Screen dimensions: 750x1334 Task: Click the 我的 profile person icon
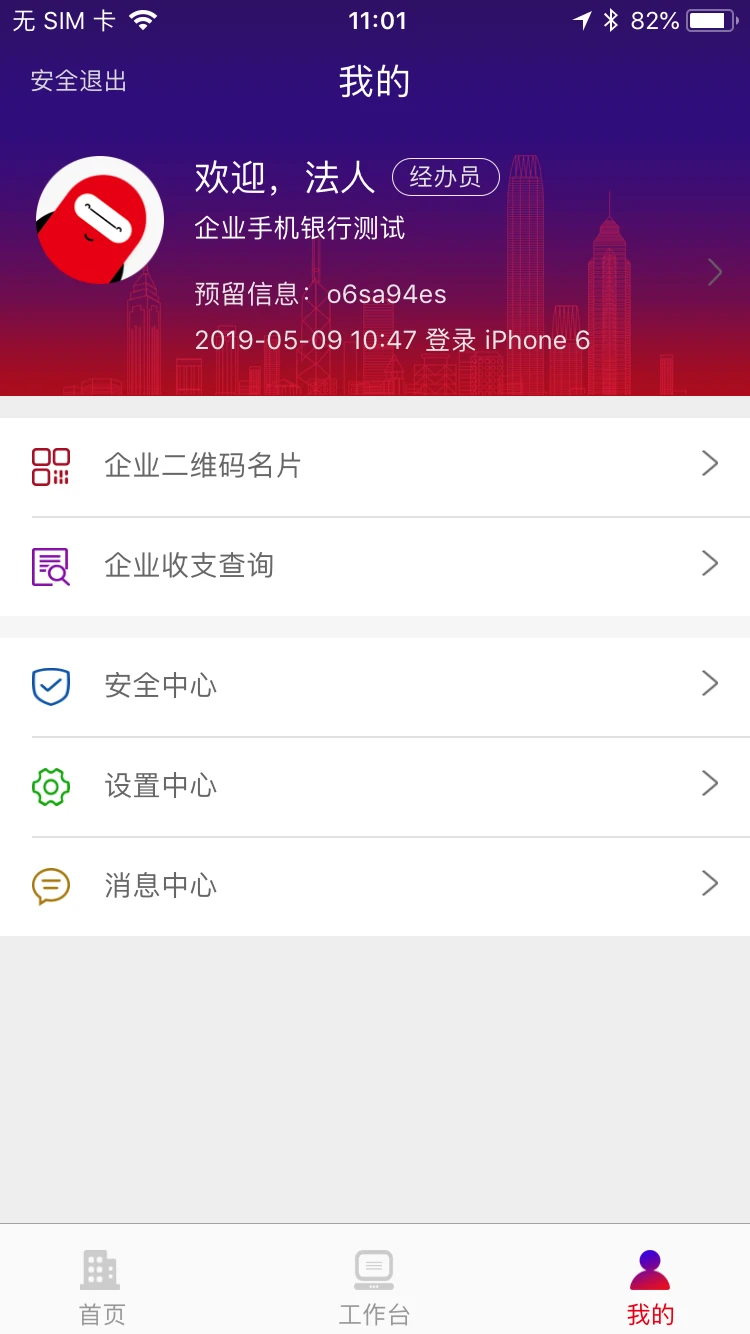tap(649, 1267)
